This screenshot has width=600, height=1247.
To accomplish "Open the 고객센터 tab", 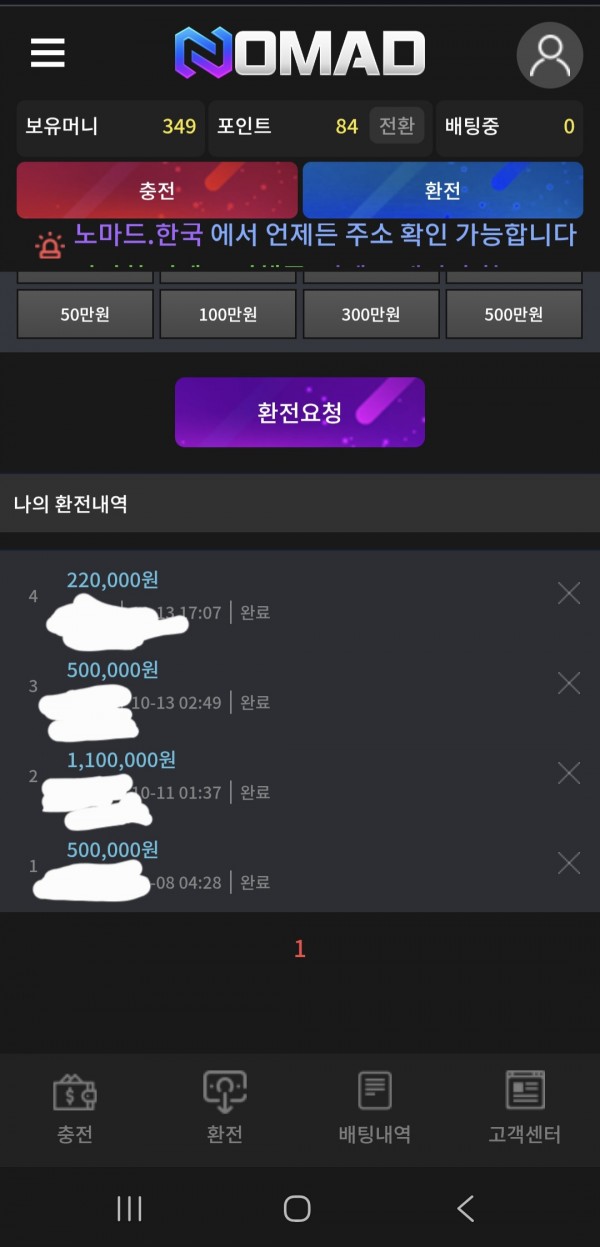I will coord(525,1107).
